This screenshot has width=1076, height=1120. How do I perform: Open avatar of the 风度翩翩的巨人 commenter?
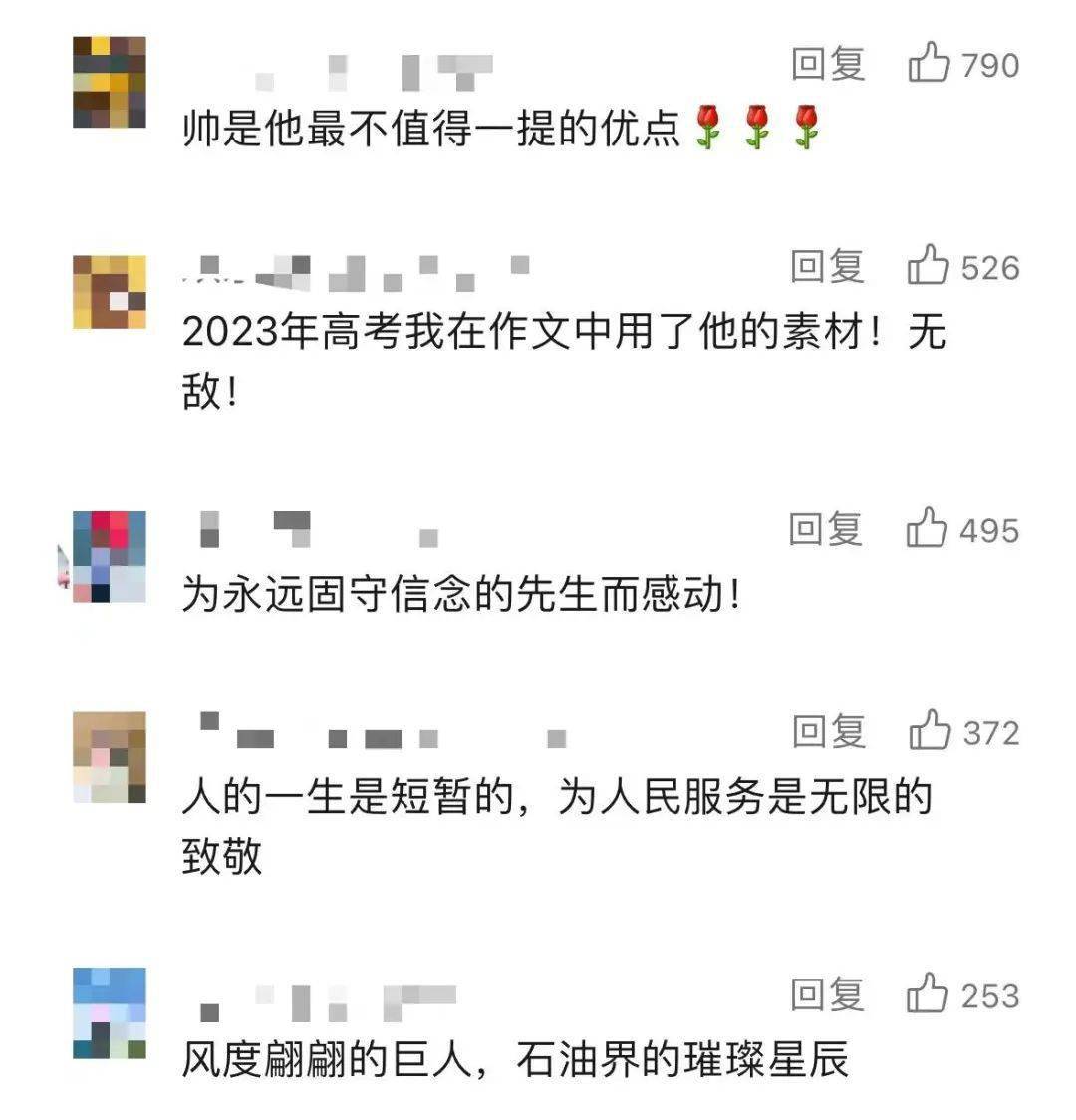point(110,1011)
